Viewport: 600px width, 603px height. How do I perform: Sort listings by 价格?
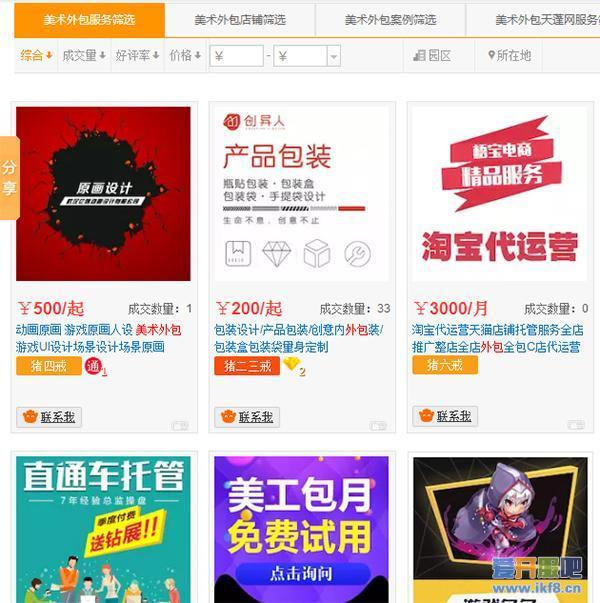185,56
